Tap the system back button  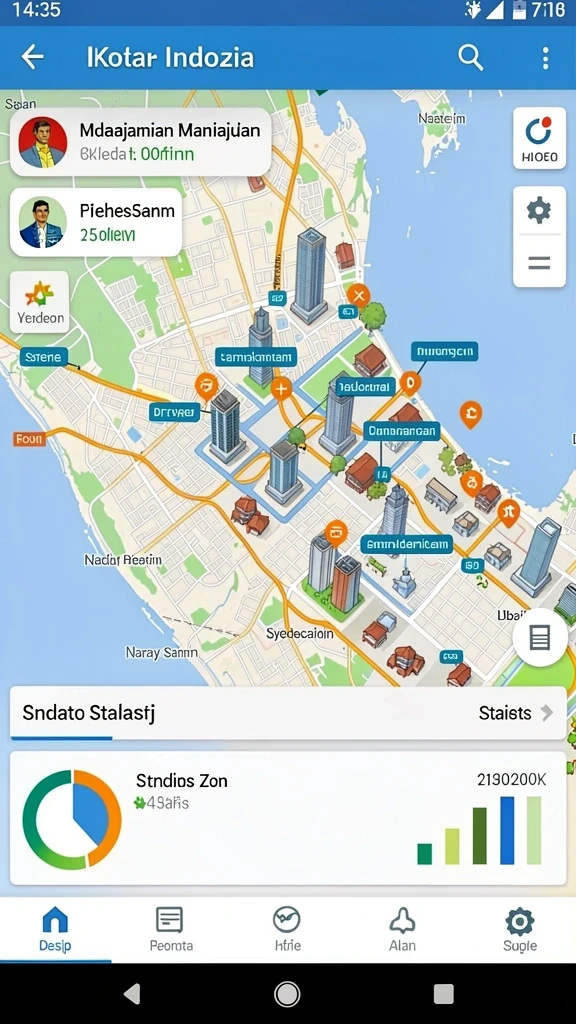(132, 994)
